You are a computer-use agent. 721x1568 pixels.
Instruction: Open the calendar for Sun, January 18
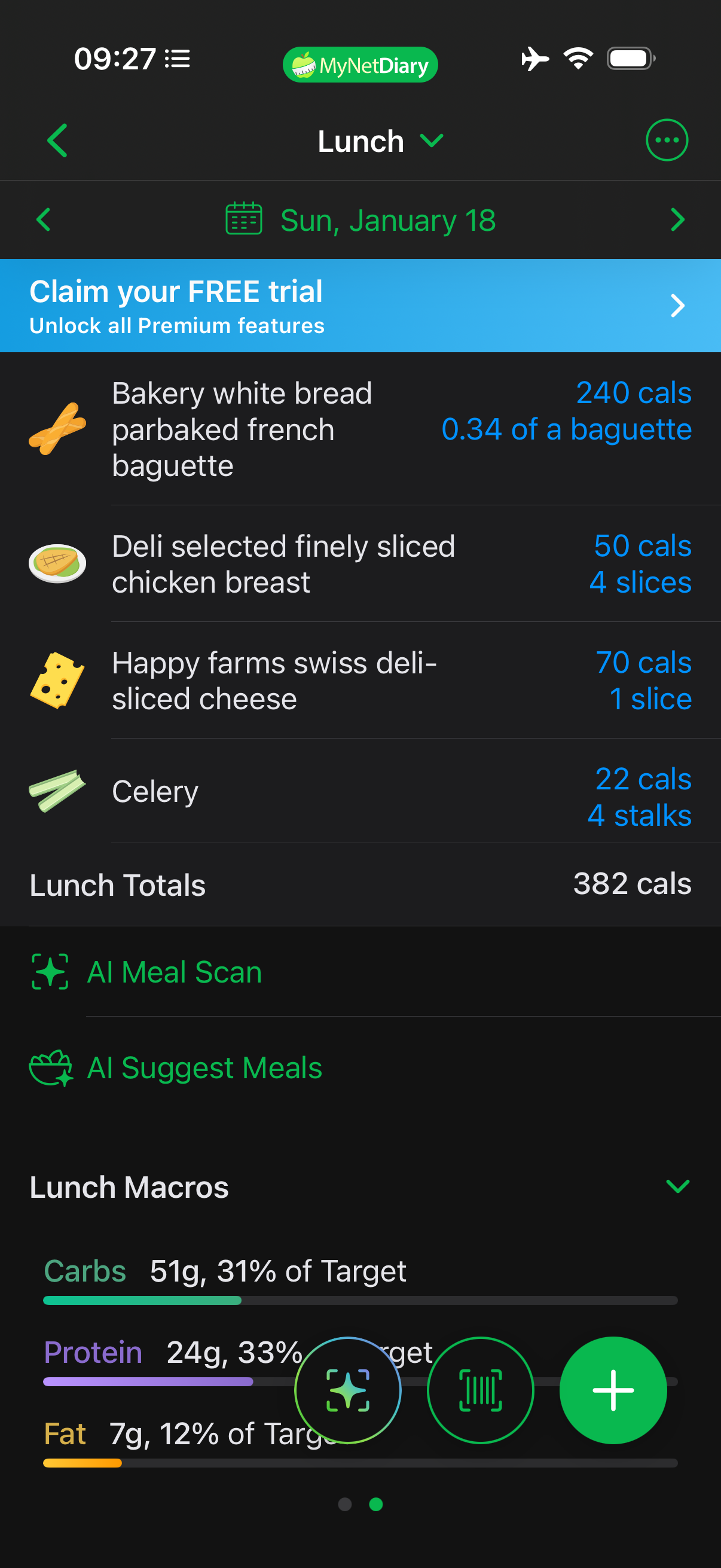(361, 220)
